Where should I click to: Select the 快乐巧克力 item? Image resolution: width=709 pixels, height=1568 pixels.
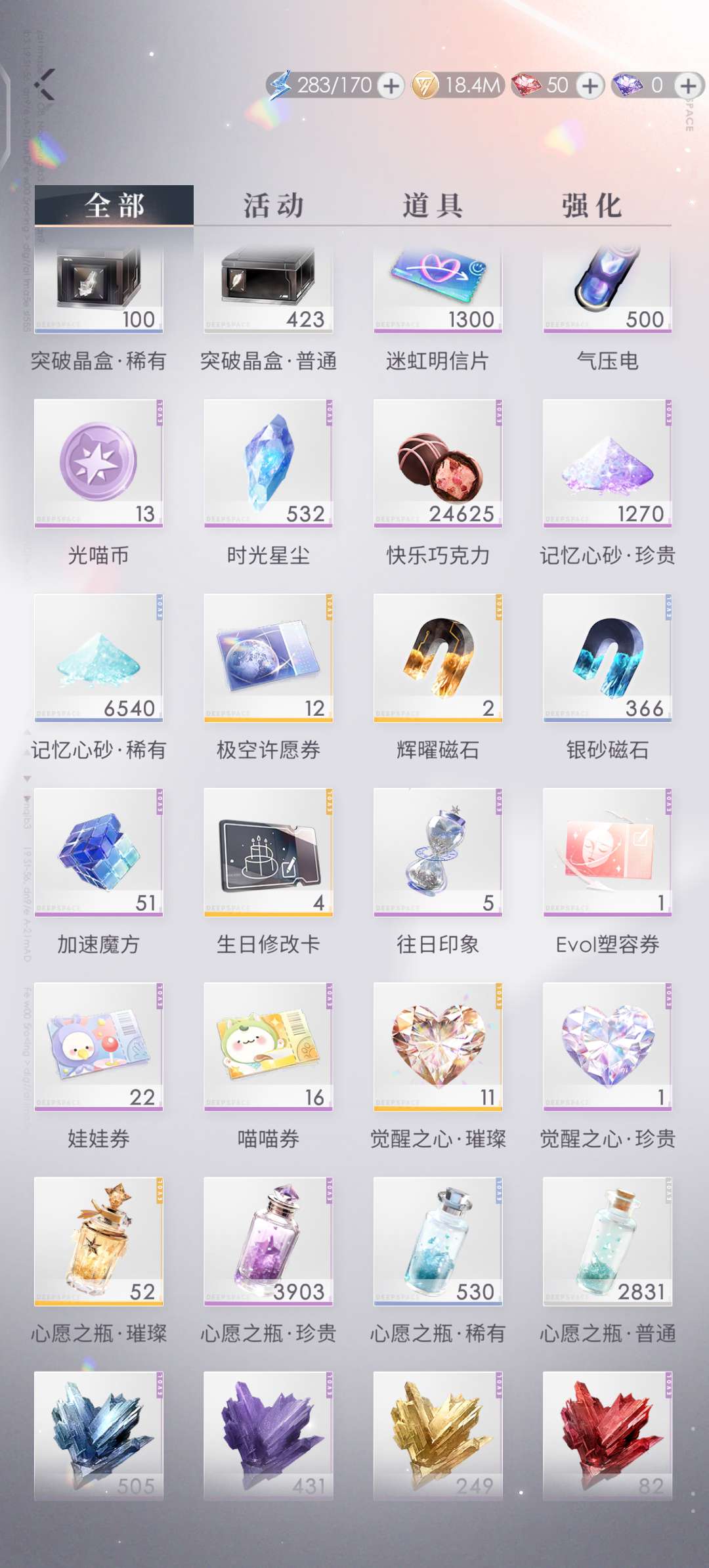438,464
